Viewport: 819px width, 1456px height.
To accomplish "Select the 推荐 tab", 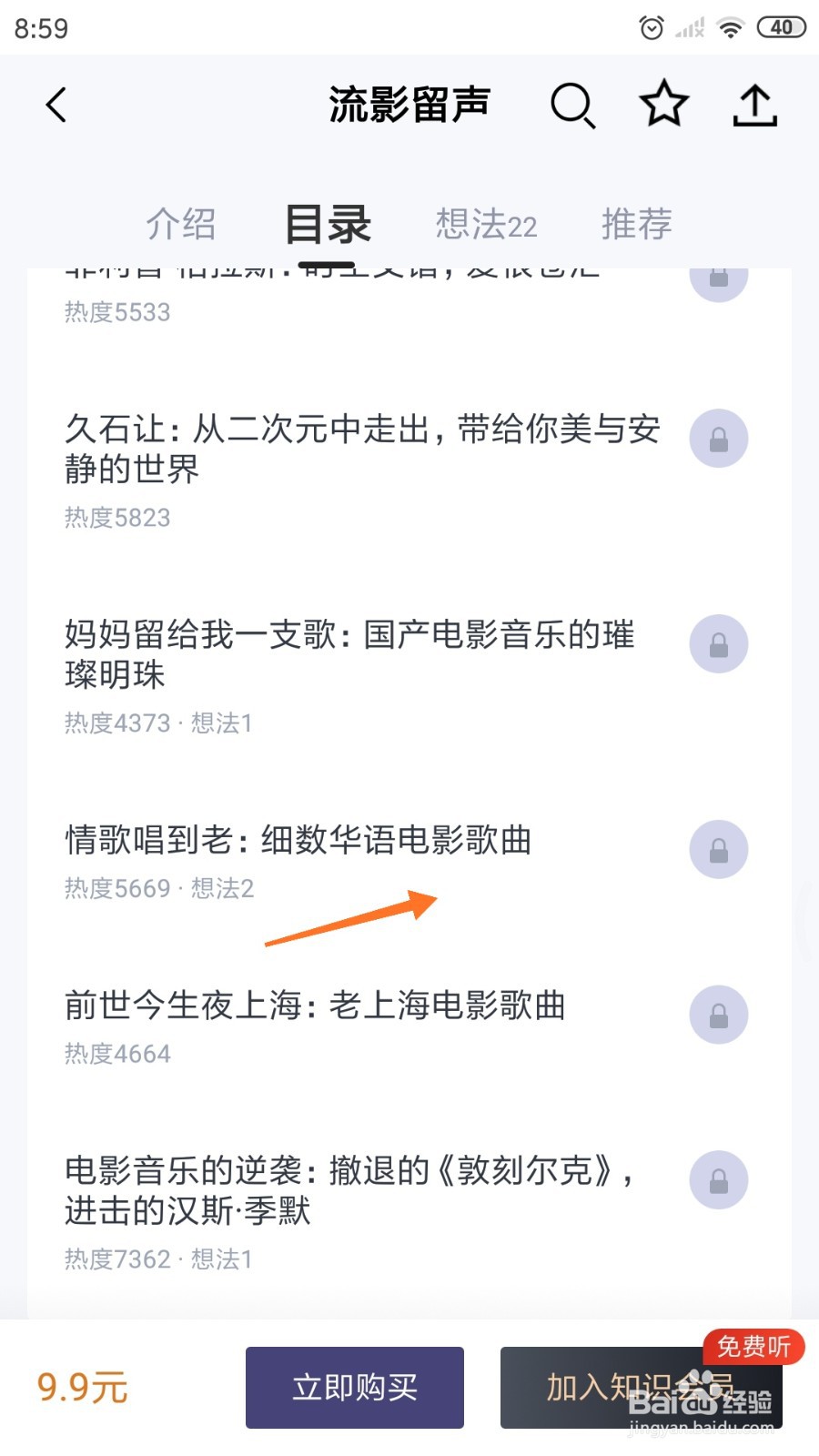I will tap(637, 225).
